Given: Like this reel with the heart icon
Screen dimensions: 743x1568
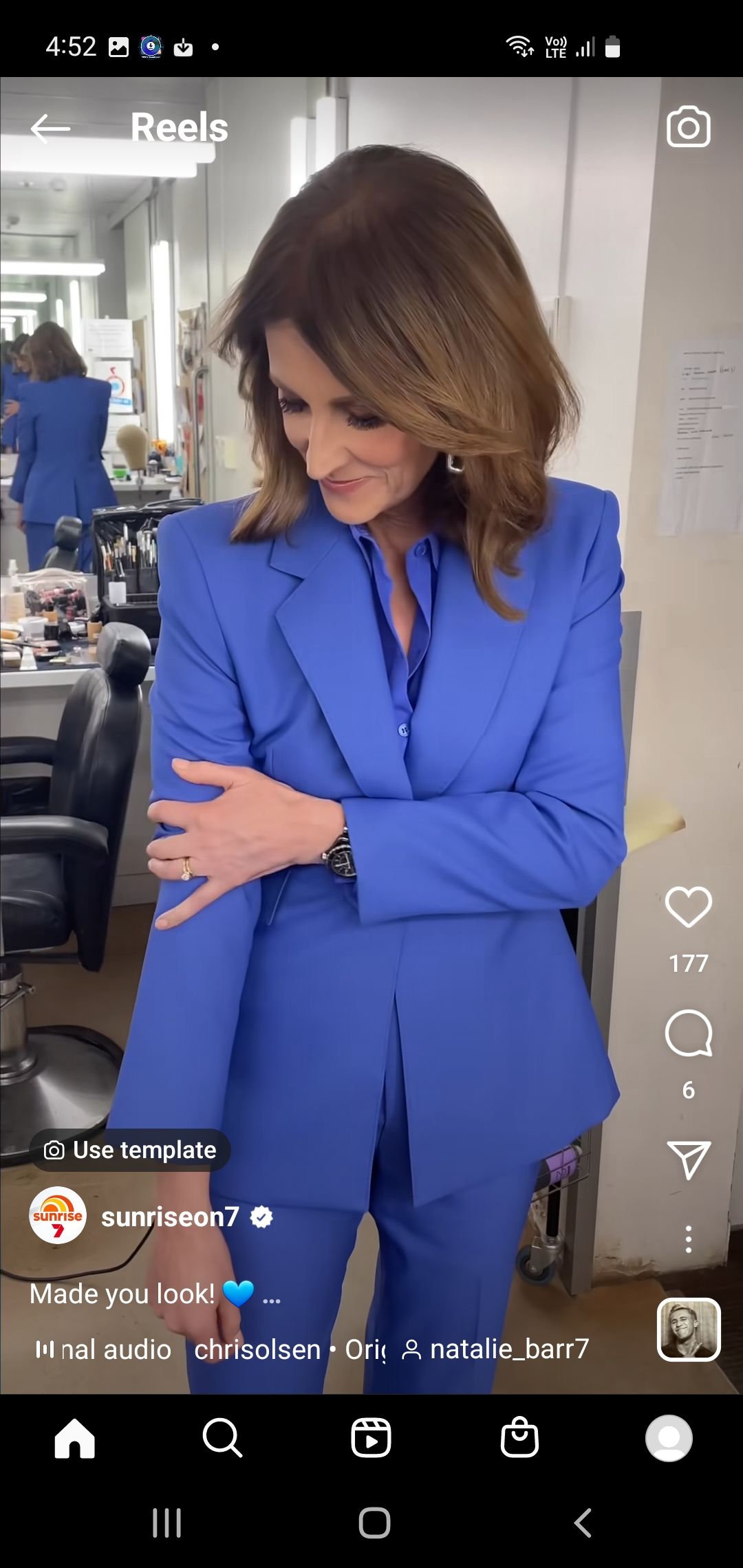Looking at the screenshot, I should (688, 906).
